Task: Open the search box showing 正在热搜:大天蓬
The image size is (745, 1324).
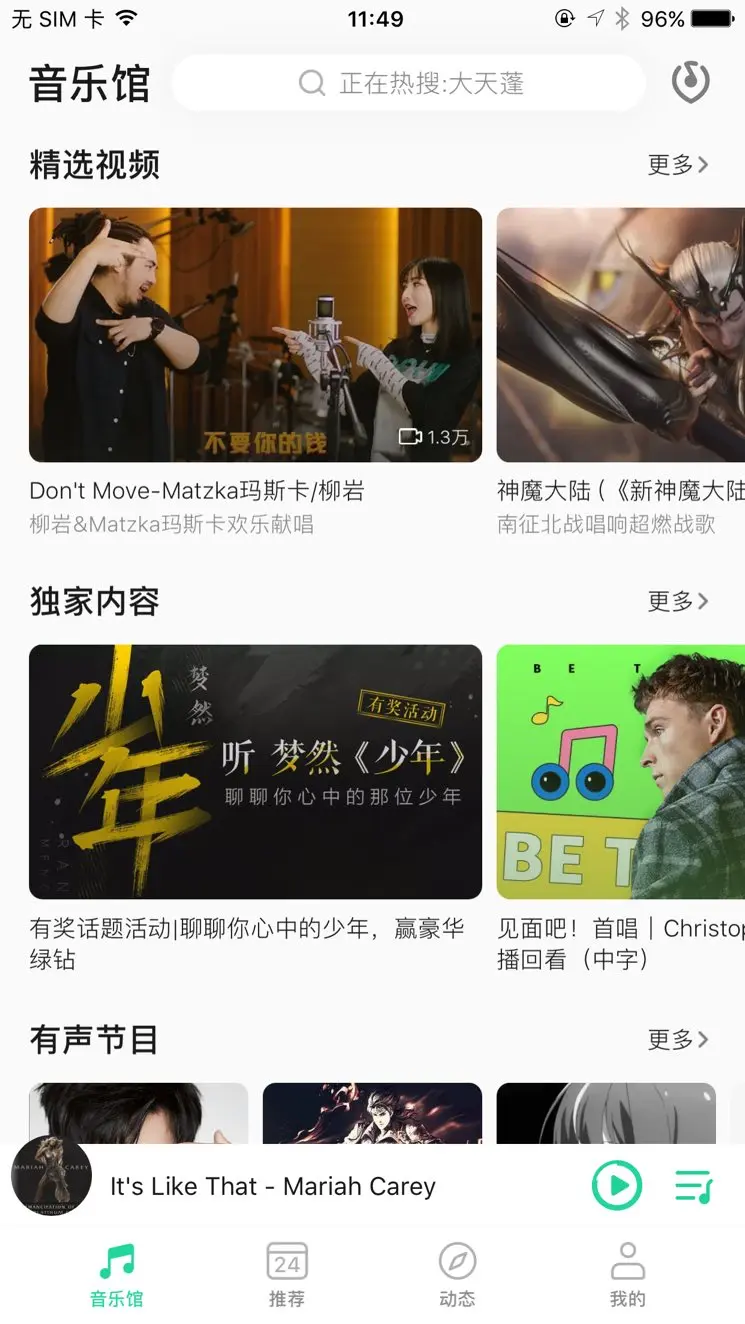Action: click(x=410, y=83)
